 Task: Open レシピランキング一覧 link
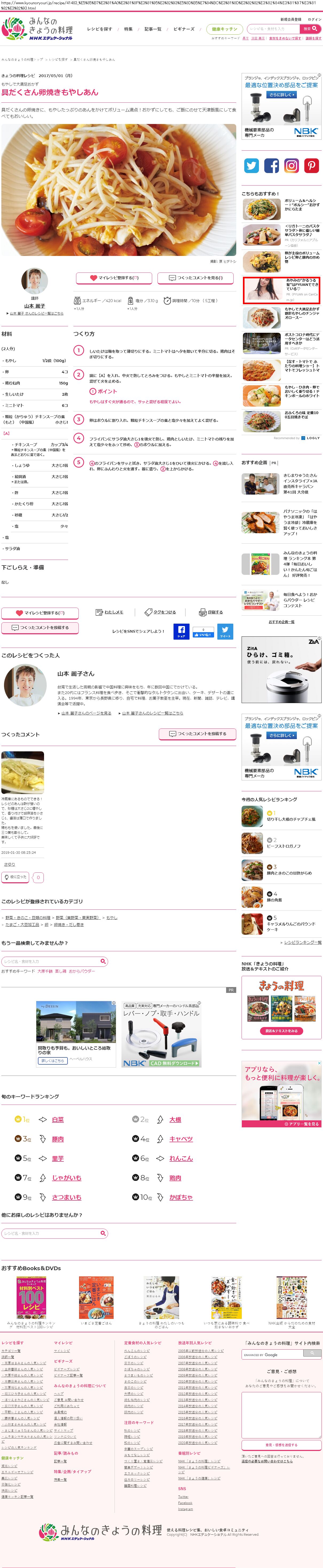coord(302,942)
